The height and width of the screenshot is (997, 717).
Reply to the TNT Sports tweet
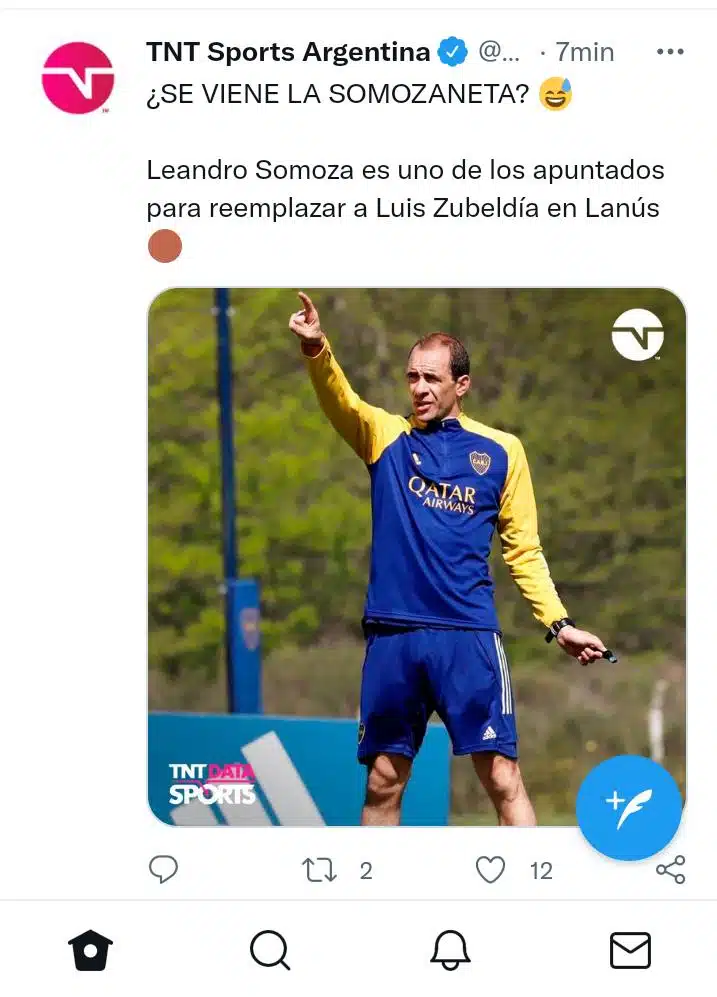click(x=163, y=870)
